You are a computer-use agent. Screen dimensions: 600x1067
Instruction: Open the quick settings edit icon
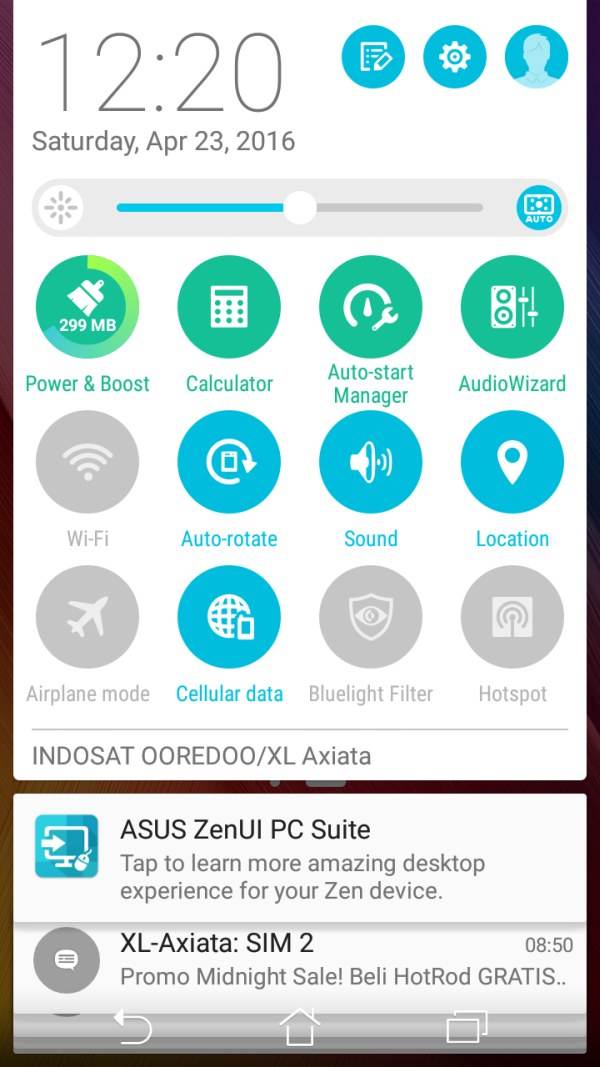373,56
